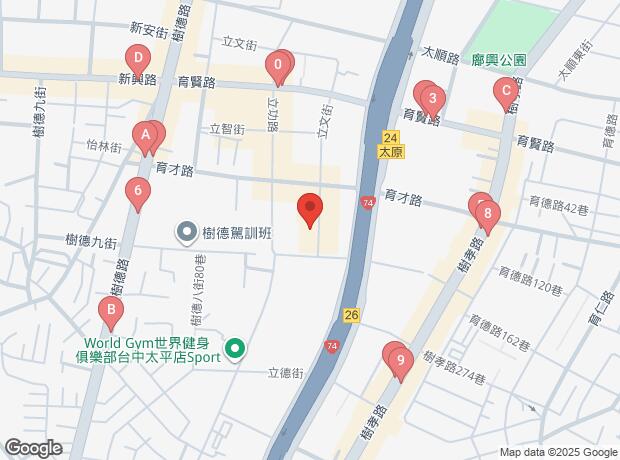Open map marker 8 on 育才路
Viewport: 620px width, 460px height.
click(487, 213)
